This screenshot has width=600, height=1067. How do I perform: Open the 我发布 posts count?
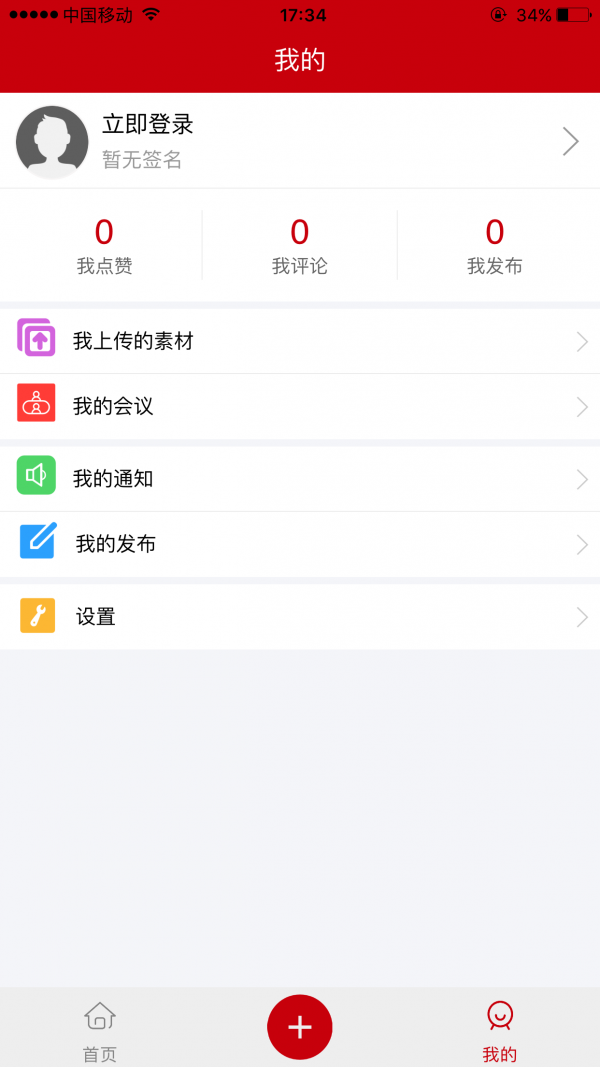pyautogui.click(x=495, y=246)
